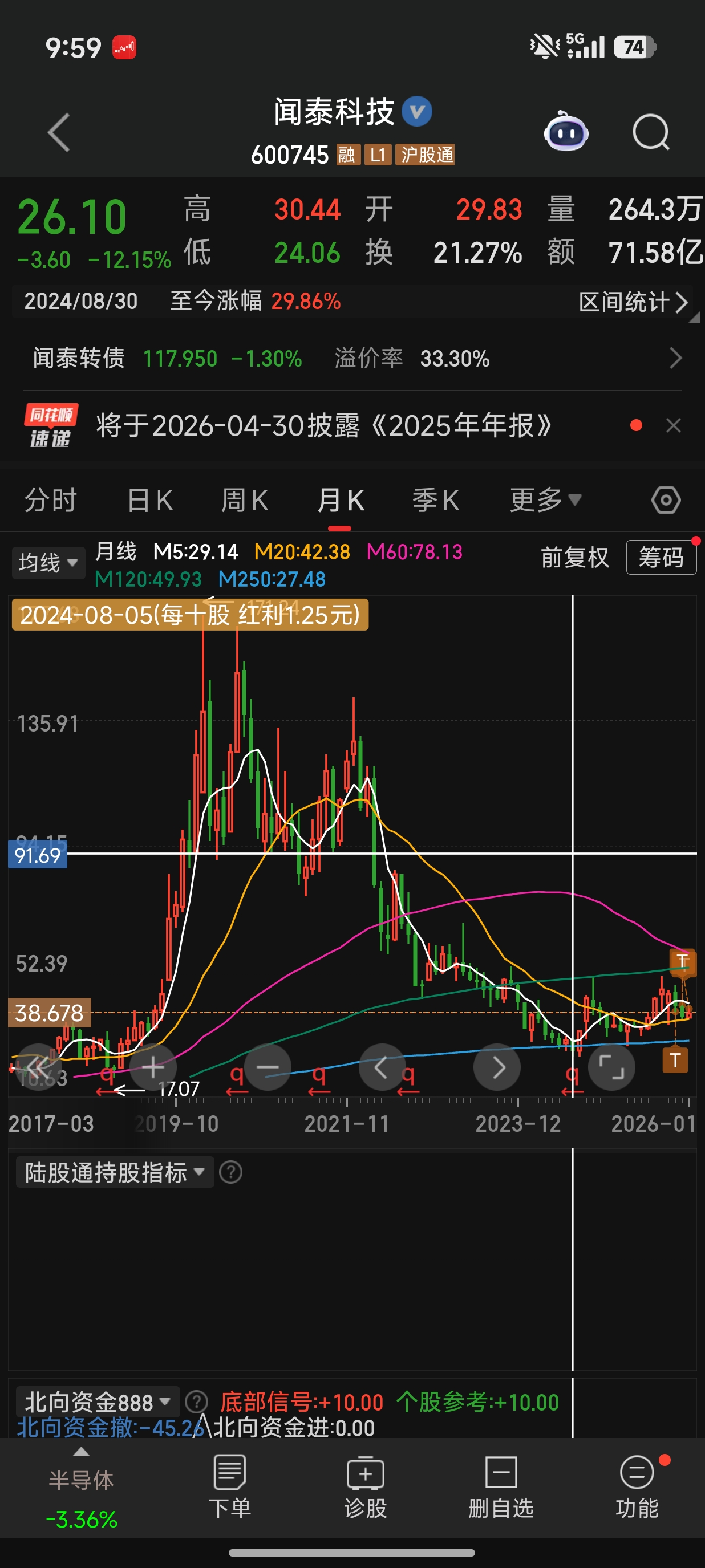Switch to the 季K tab

[435, 501]
